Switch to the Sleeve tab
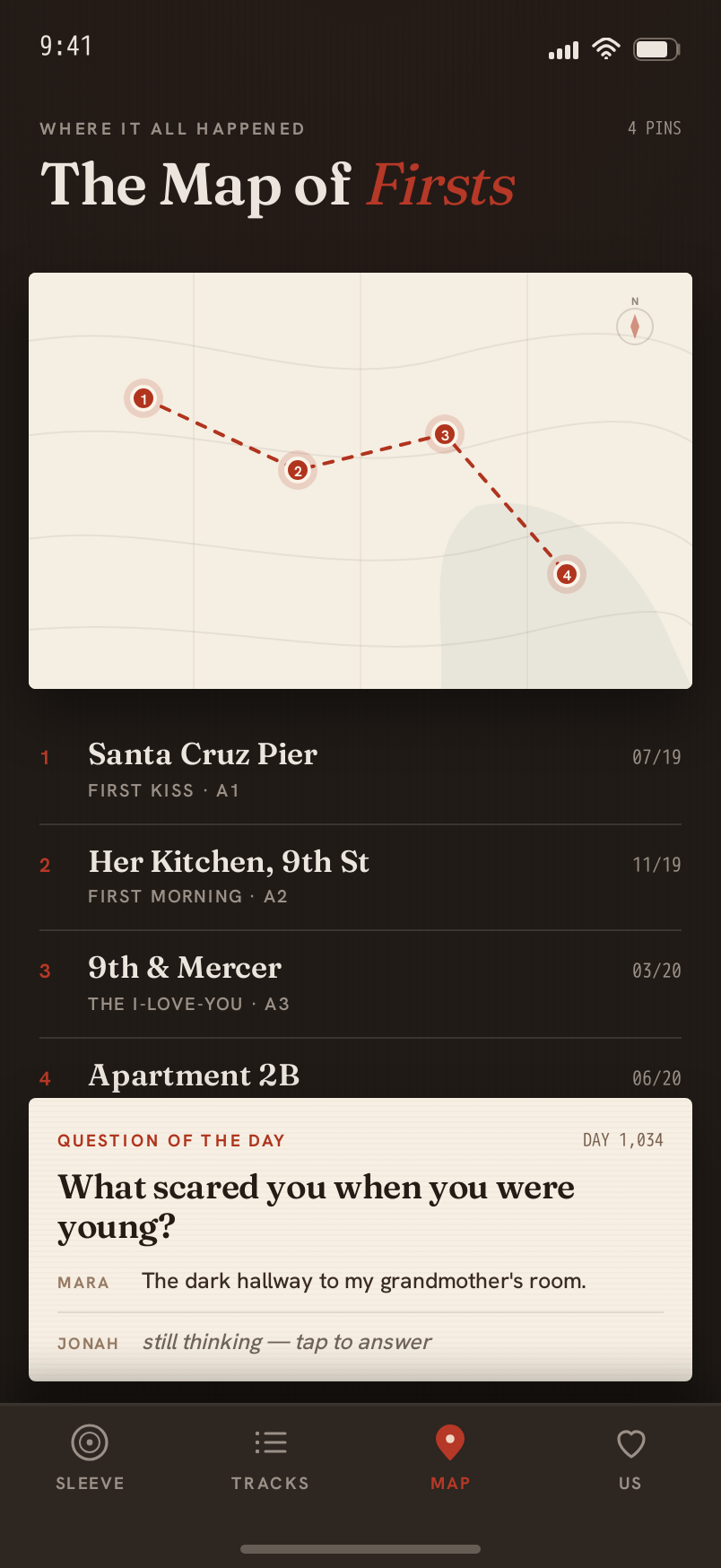This screenshot has width=721, height=1568. click(90, 1458)
